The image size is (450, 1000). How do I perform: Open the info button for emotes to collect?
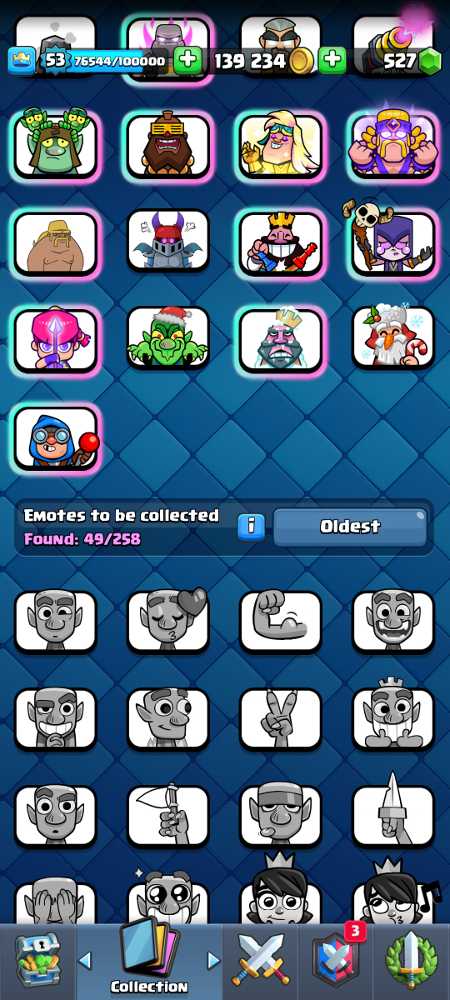pos(251,527)
